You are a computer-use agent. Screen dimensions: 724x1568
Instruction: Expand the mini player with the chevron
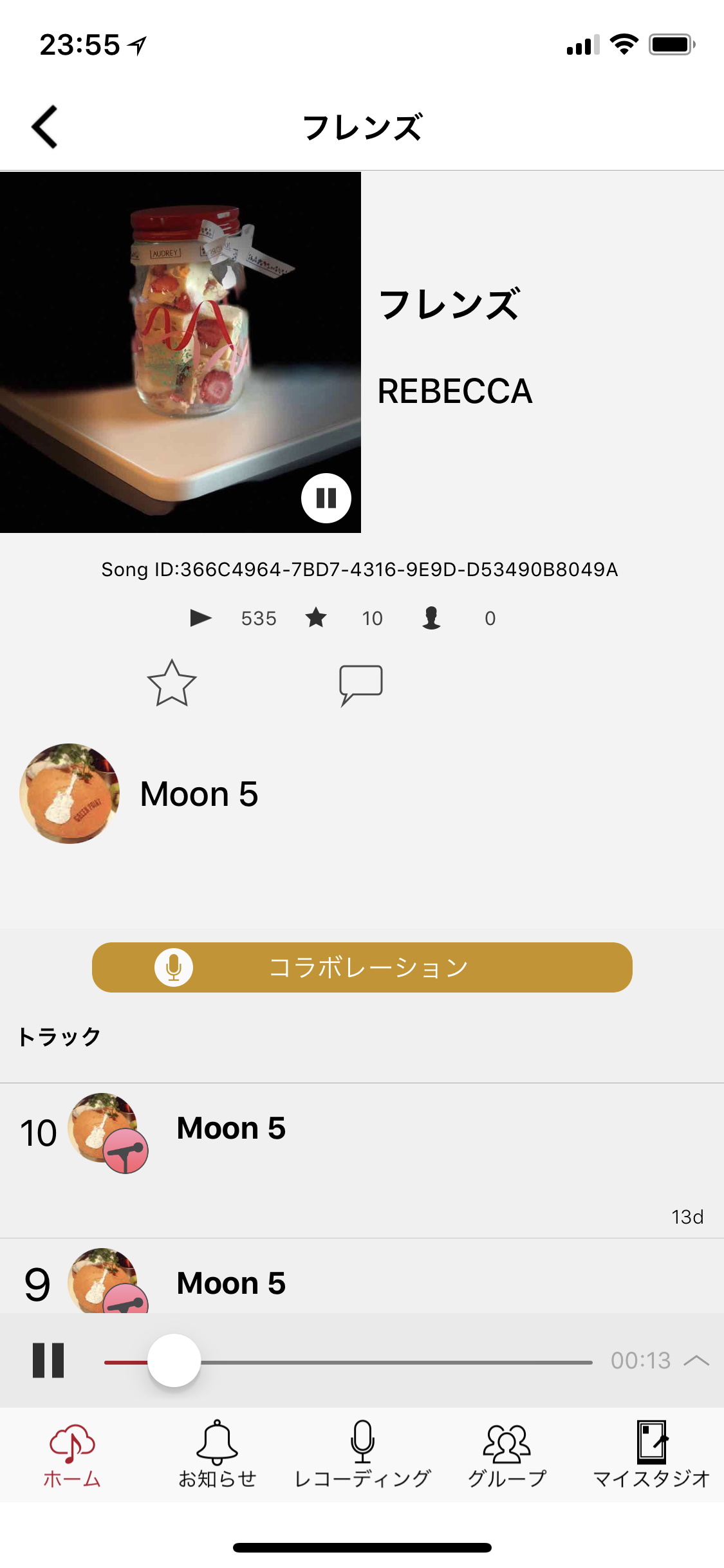[696, 1360]
